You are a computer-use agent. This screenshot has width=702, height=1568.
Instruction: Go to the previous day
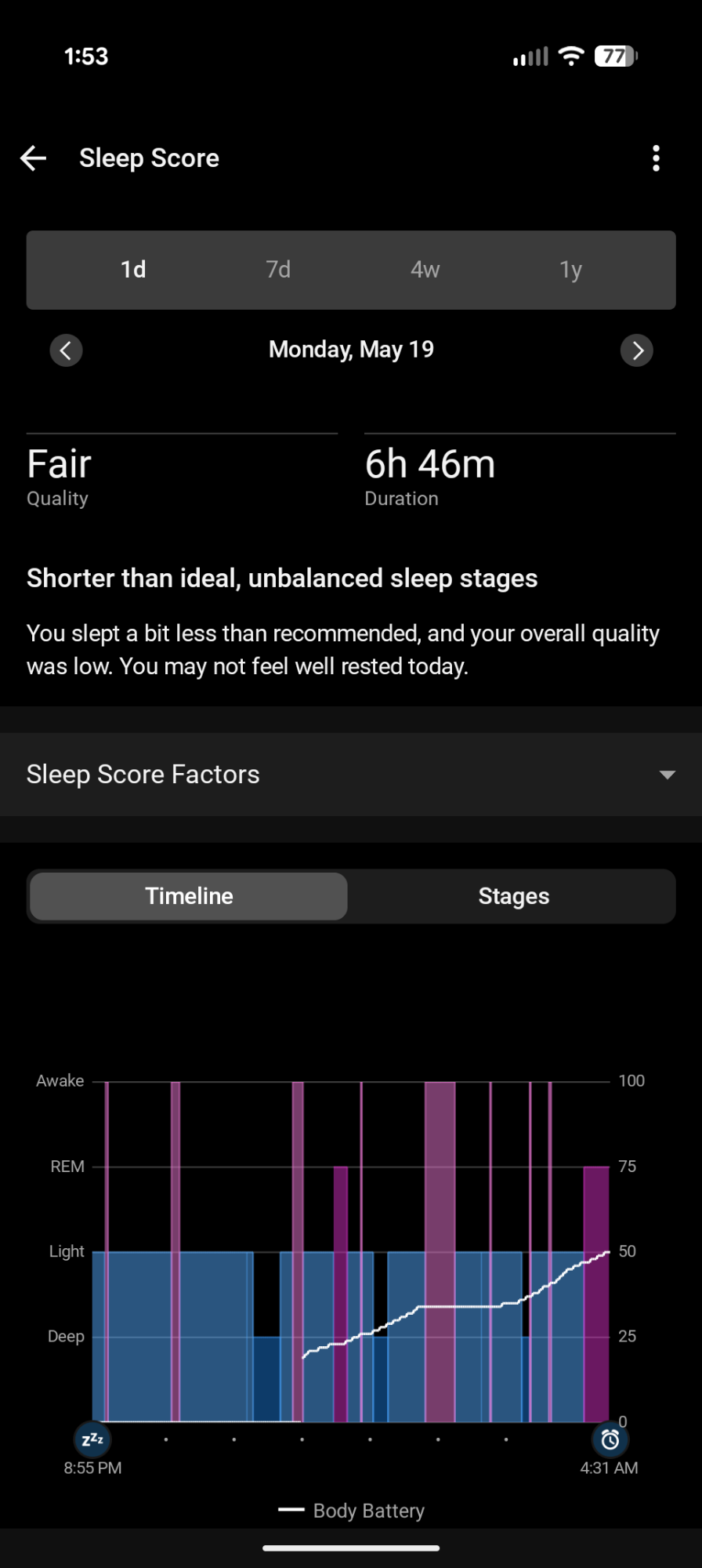pos(66,350)
